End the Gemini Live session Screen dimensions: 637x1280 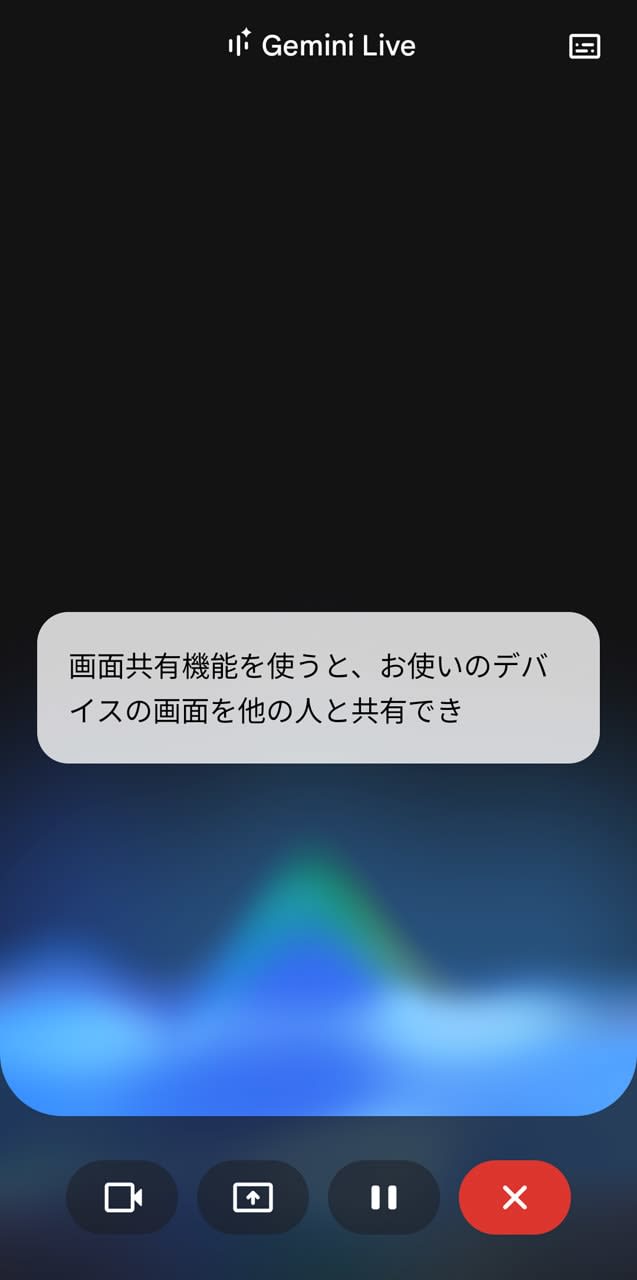click(514, 1197)
